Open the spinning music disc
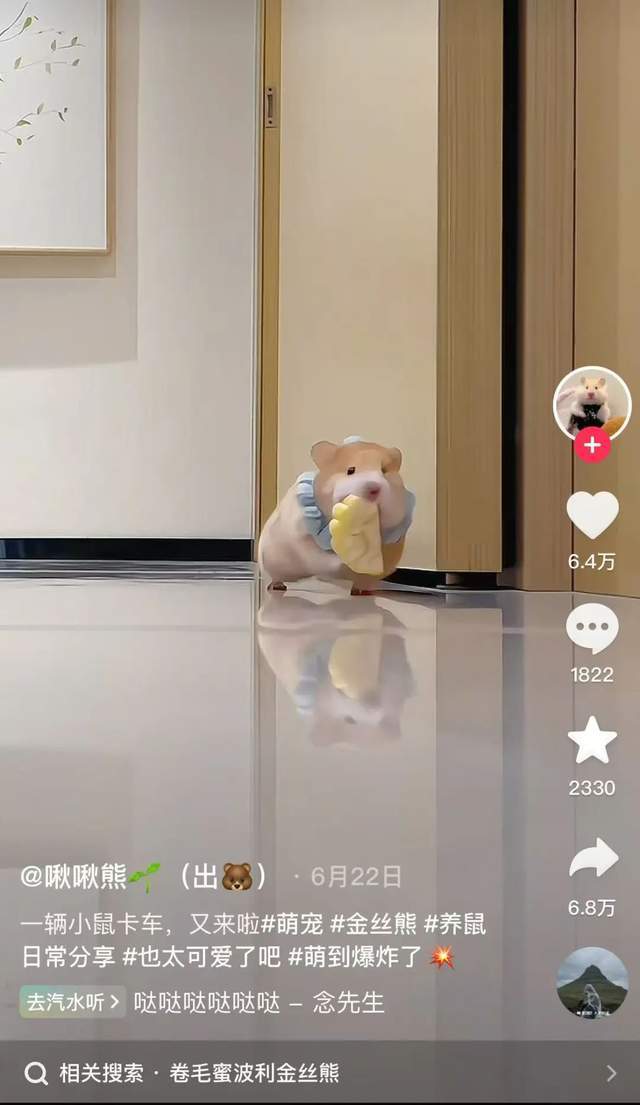This screenshot has width=640, height=1105. click(x=592, y=983)
